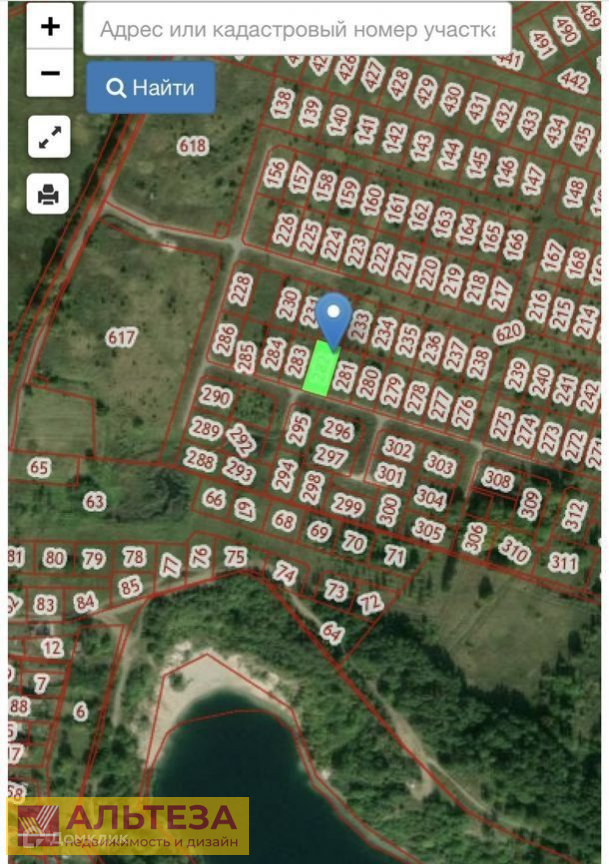Zoom in on the cadastral map
This screenshot has height=864, width=609.
point(50,28)
